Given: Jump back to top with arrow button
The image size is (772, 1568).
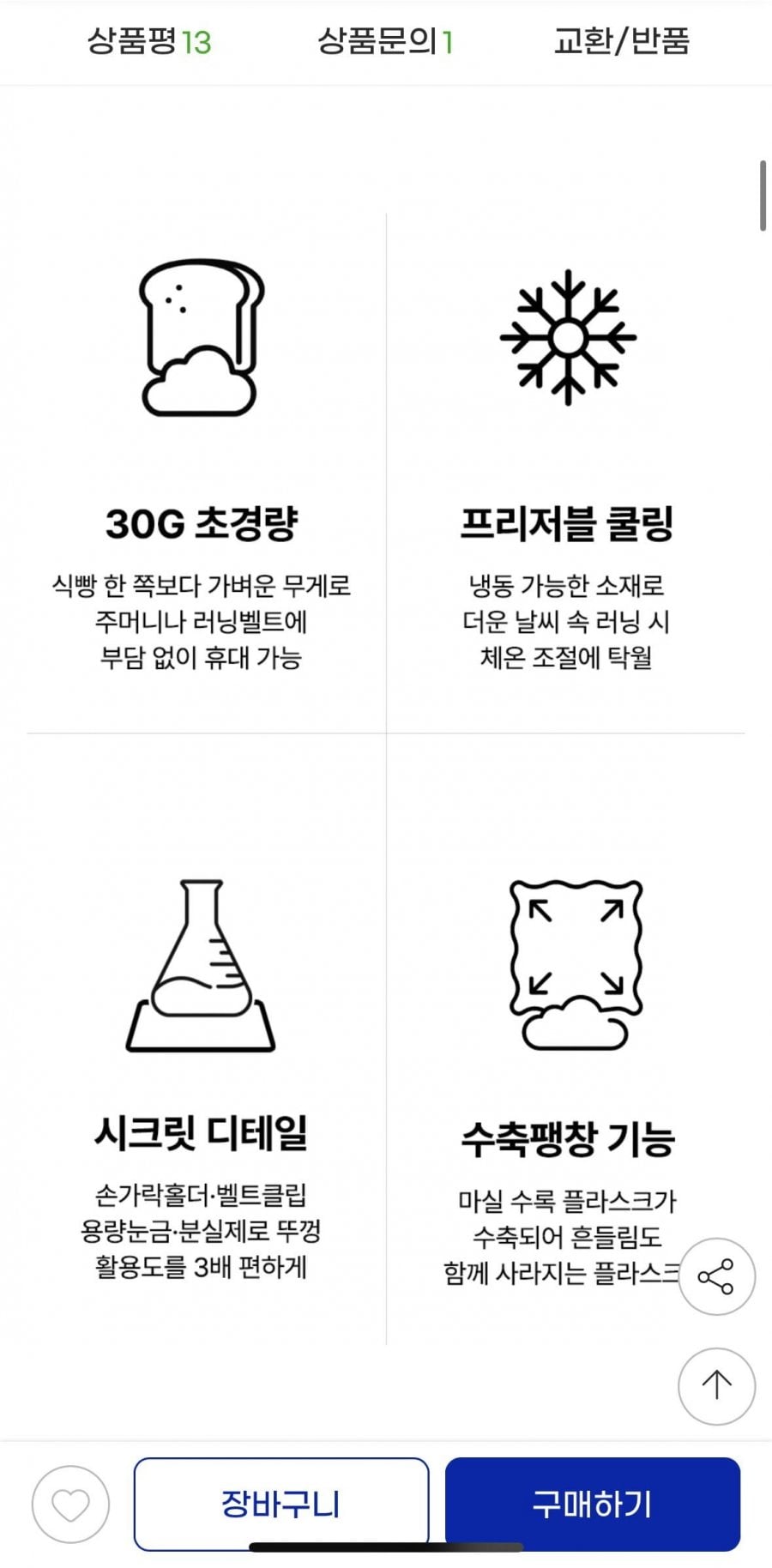Looking at the screenshot, I should click(x=716, y=1385).
